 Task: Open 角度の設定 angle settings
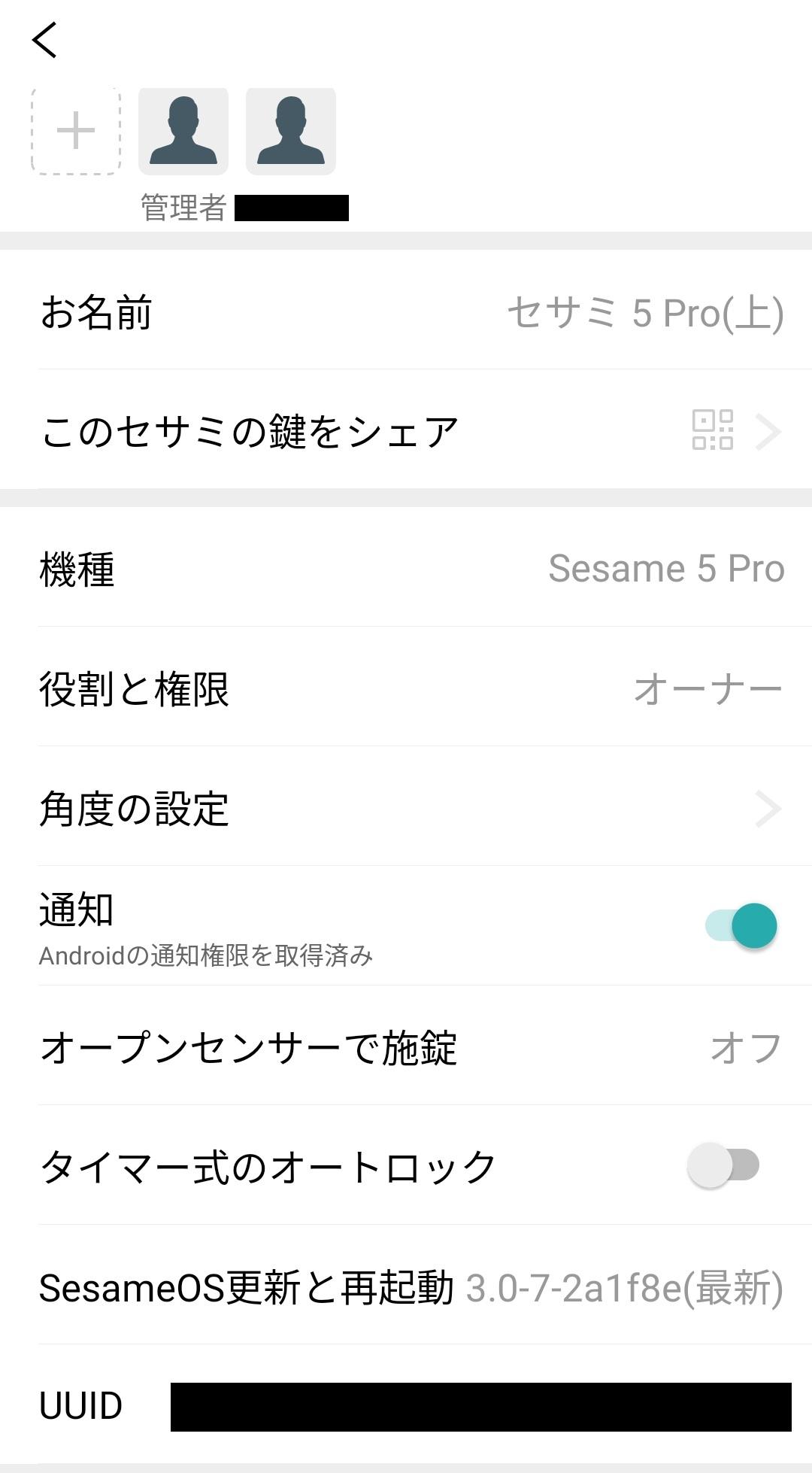point(406,809)
